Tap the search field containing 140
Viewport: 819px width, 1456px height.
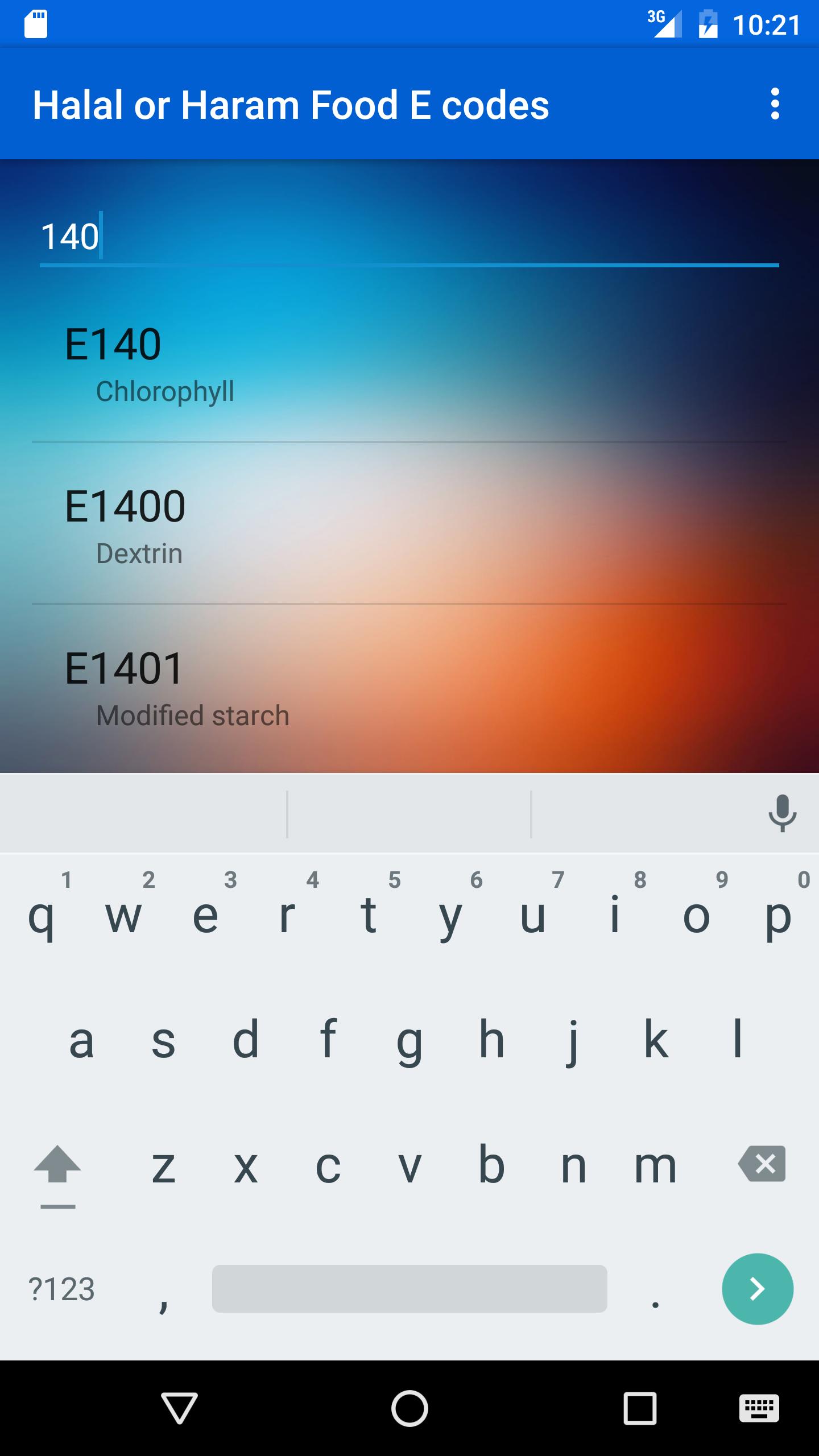[x=408, y=236]
